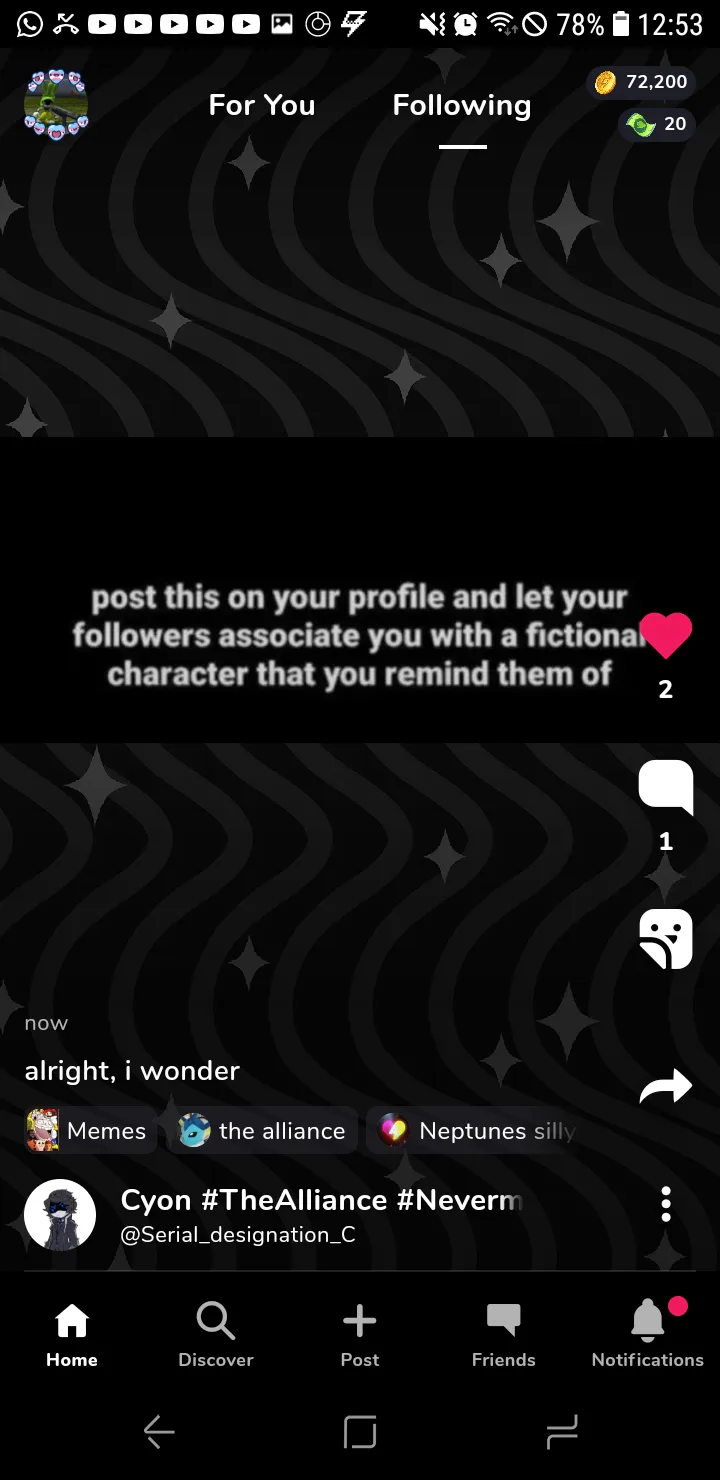Like this post with the heart
This screenshot has width=720, height=1480.
pyautogui.click(x=665, y=636)
